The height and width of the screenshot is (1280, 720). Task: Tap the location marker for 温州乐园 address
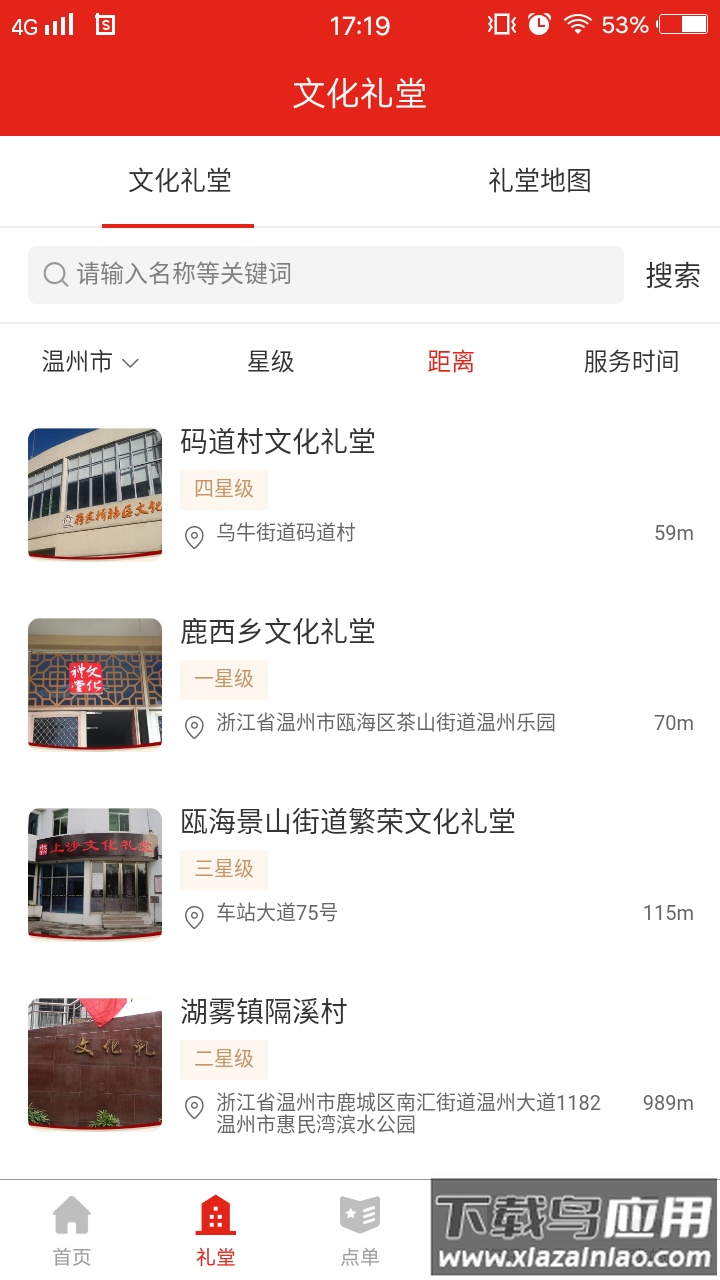point(194,723)
